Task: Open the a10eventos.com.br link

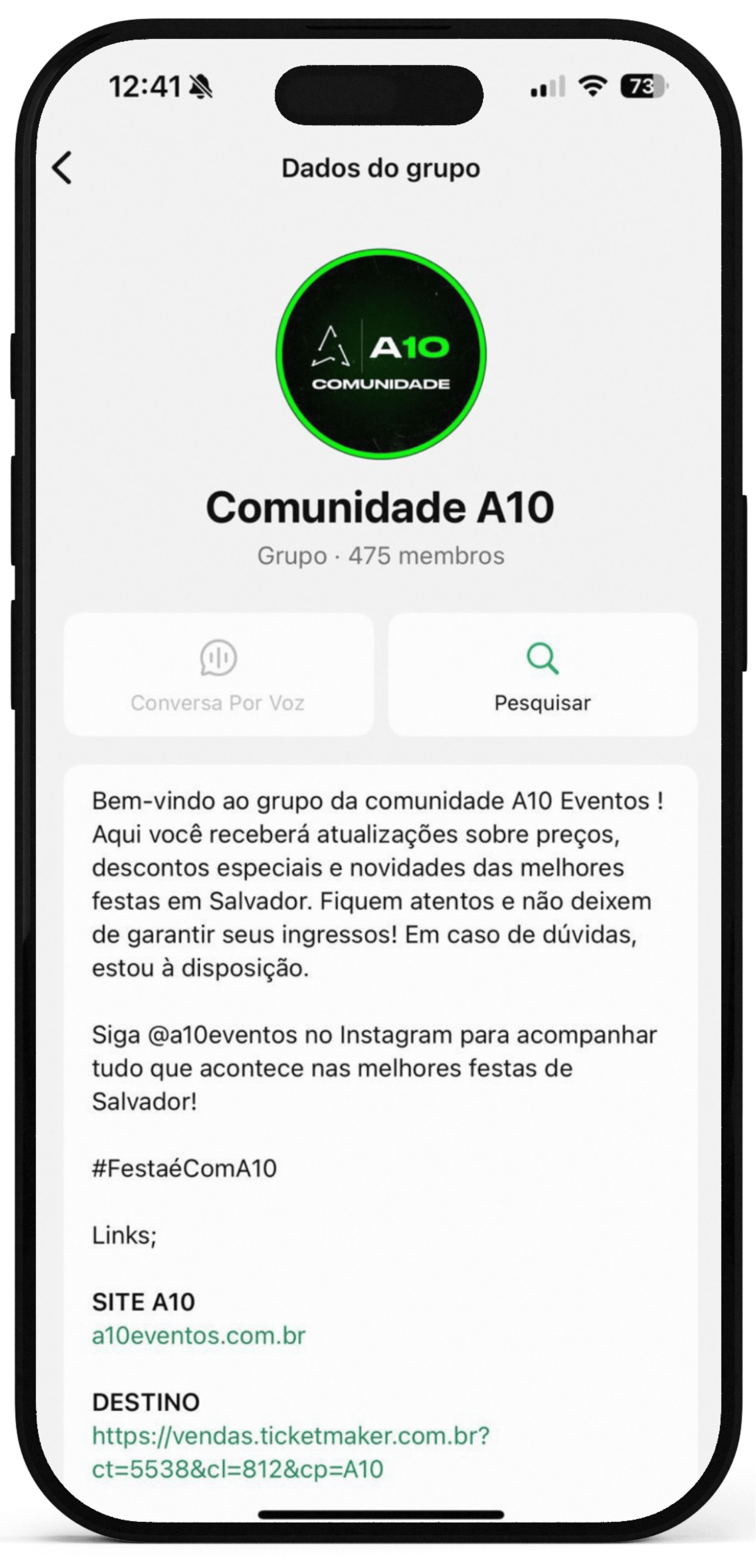Action: pos(199,1335)
